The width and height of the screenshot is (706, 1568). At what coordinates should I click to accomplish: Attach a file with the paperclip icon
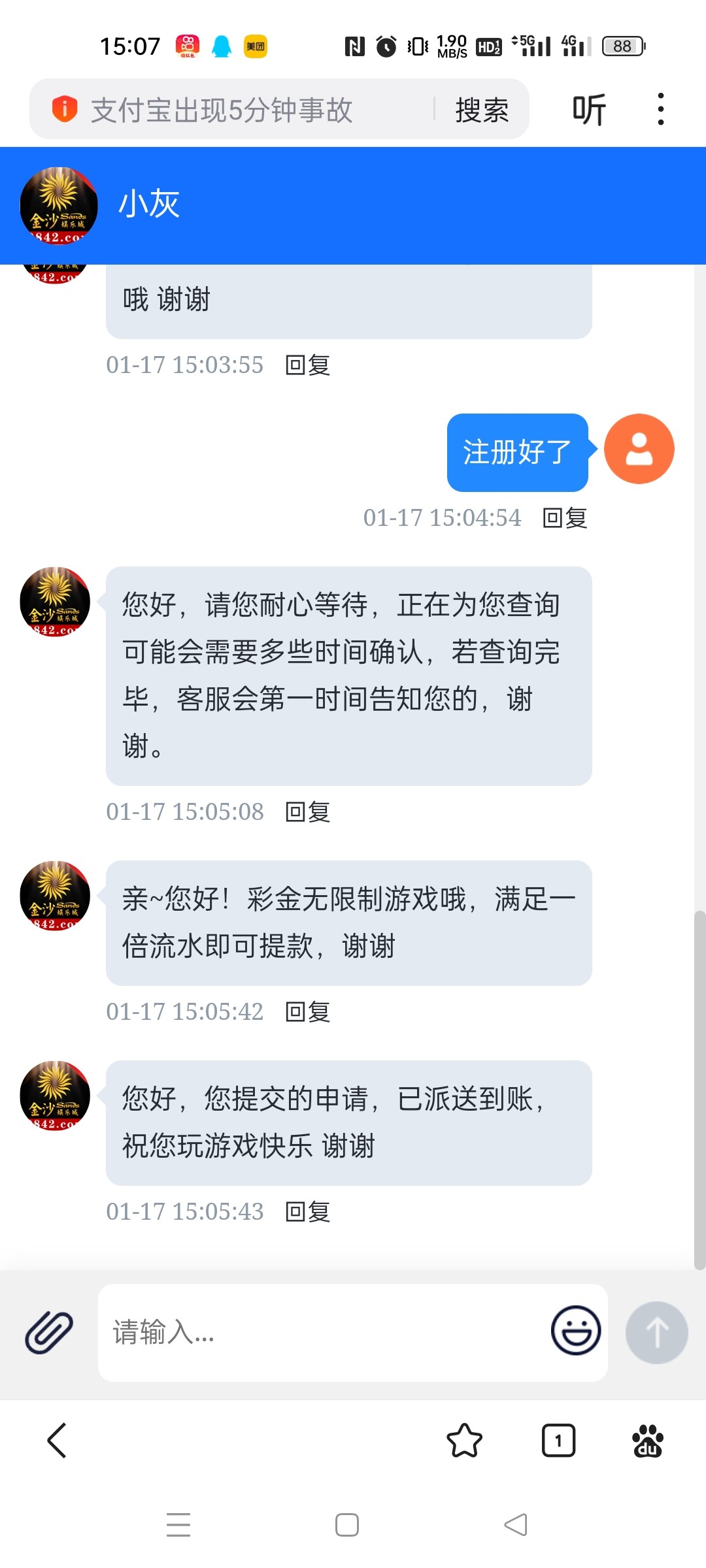pos(49,1331)
